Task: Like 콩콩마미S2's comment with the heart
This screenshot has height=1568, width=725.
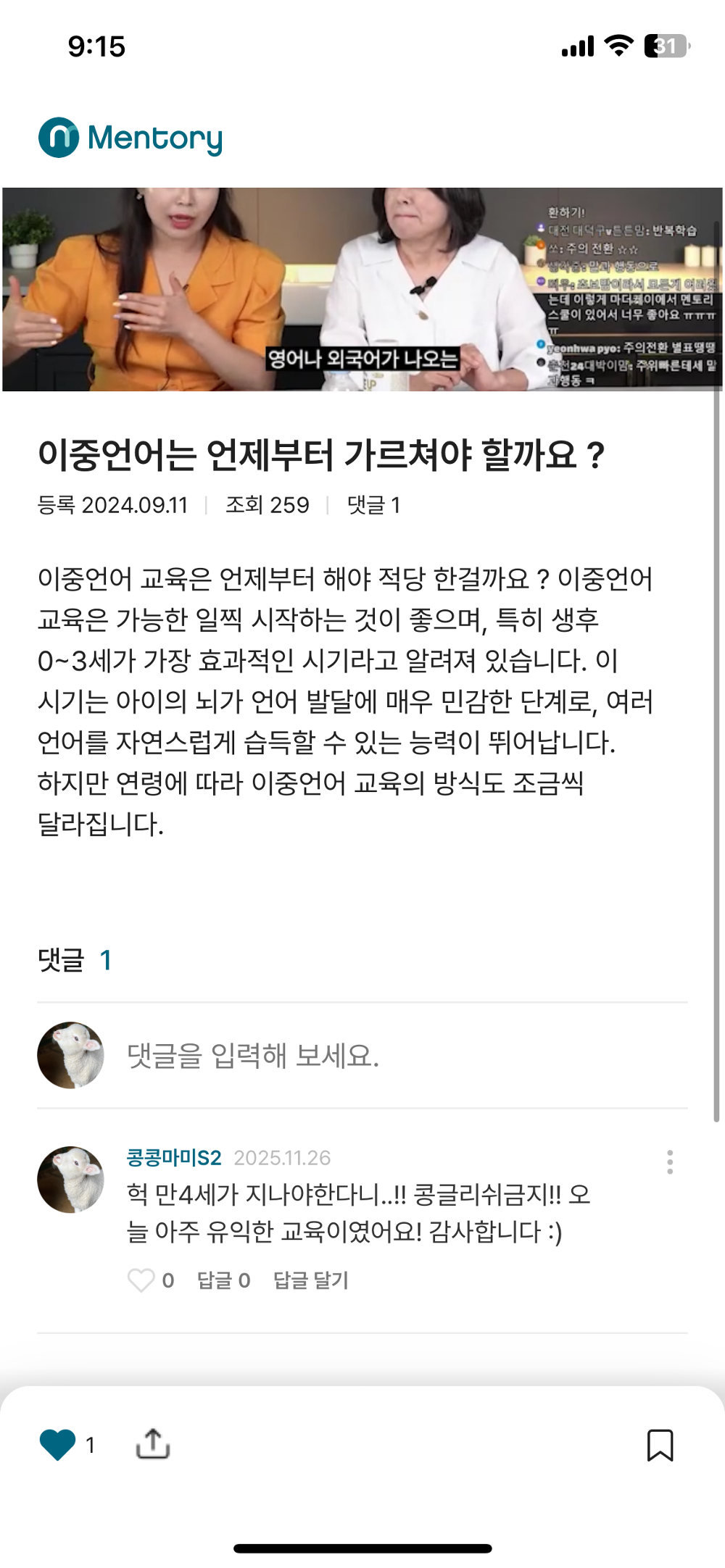Action: pos(142,1280)
